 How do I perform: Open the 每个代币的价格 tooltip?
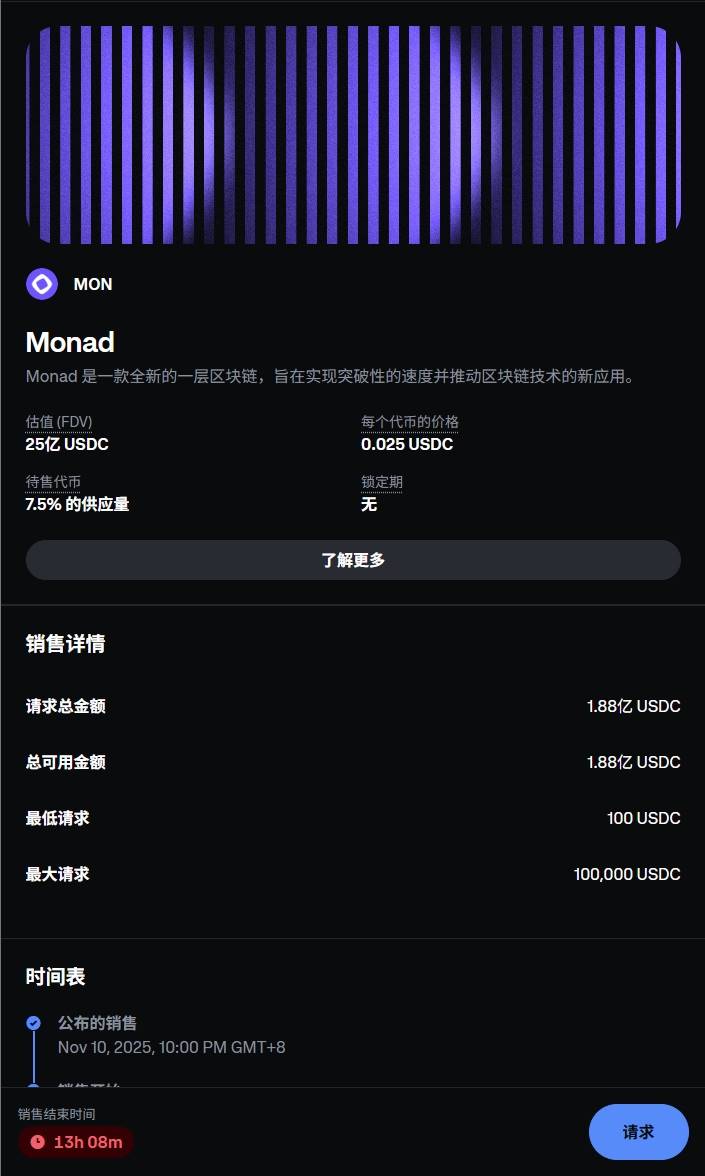tap(409, 422)
